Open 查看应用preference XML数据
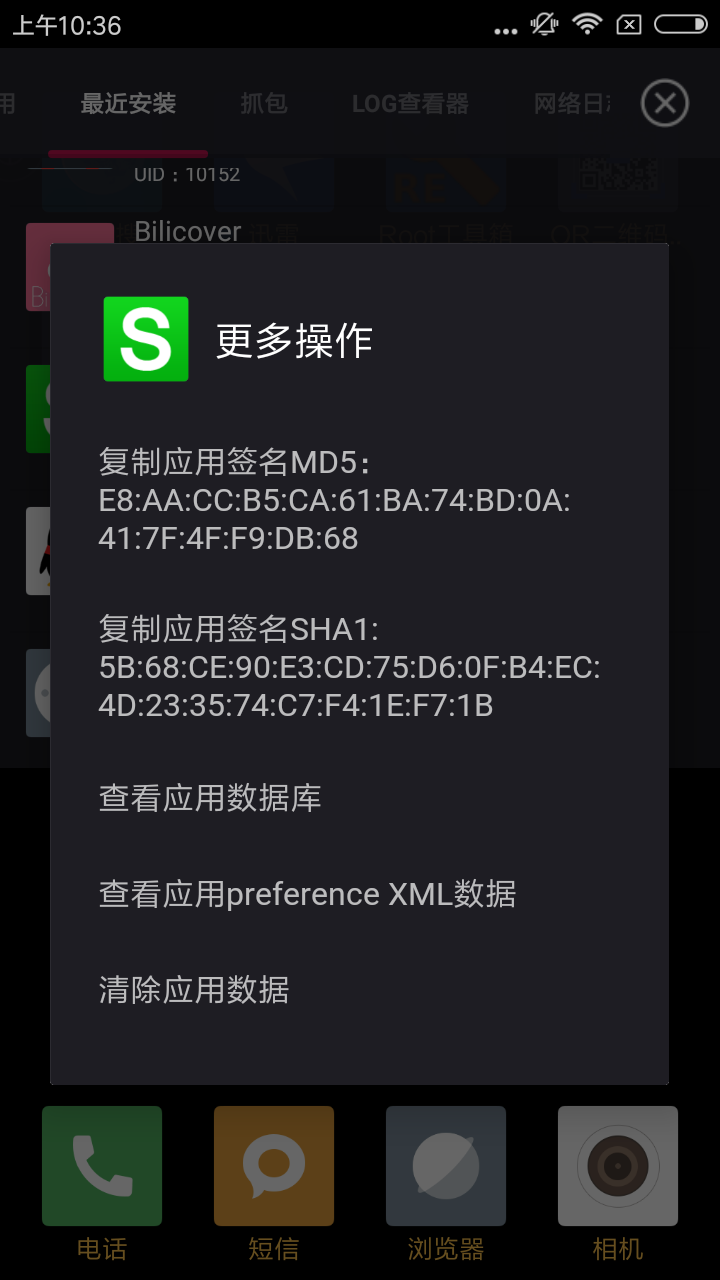The width and height of the screenshot is (720, 1280). pyautogui.click(x=307, y=893)
